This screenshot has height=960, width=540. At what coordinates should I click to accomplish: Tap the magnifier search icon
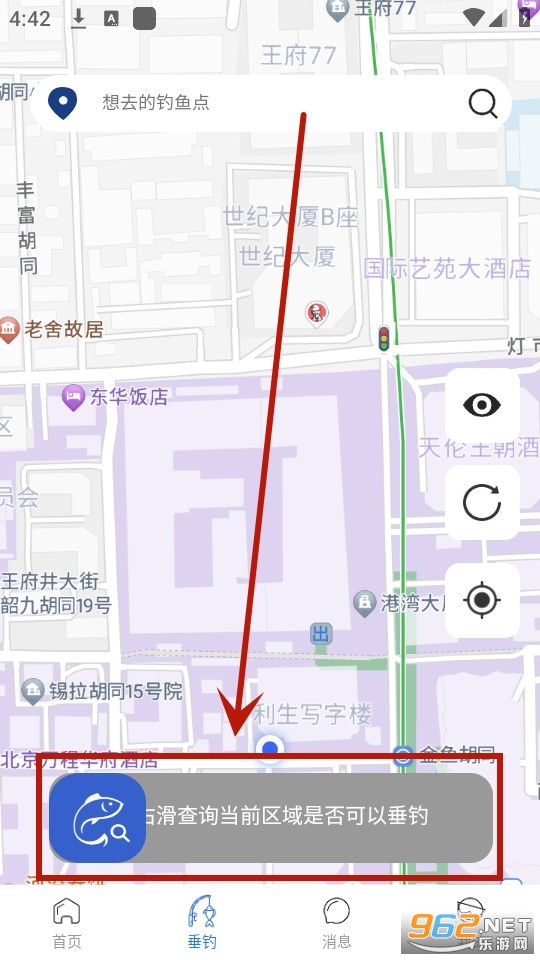483,103
